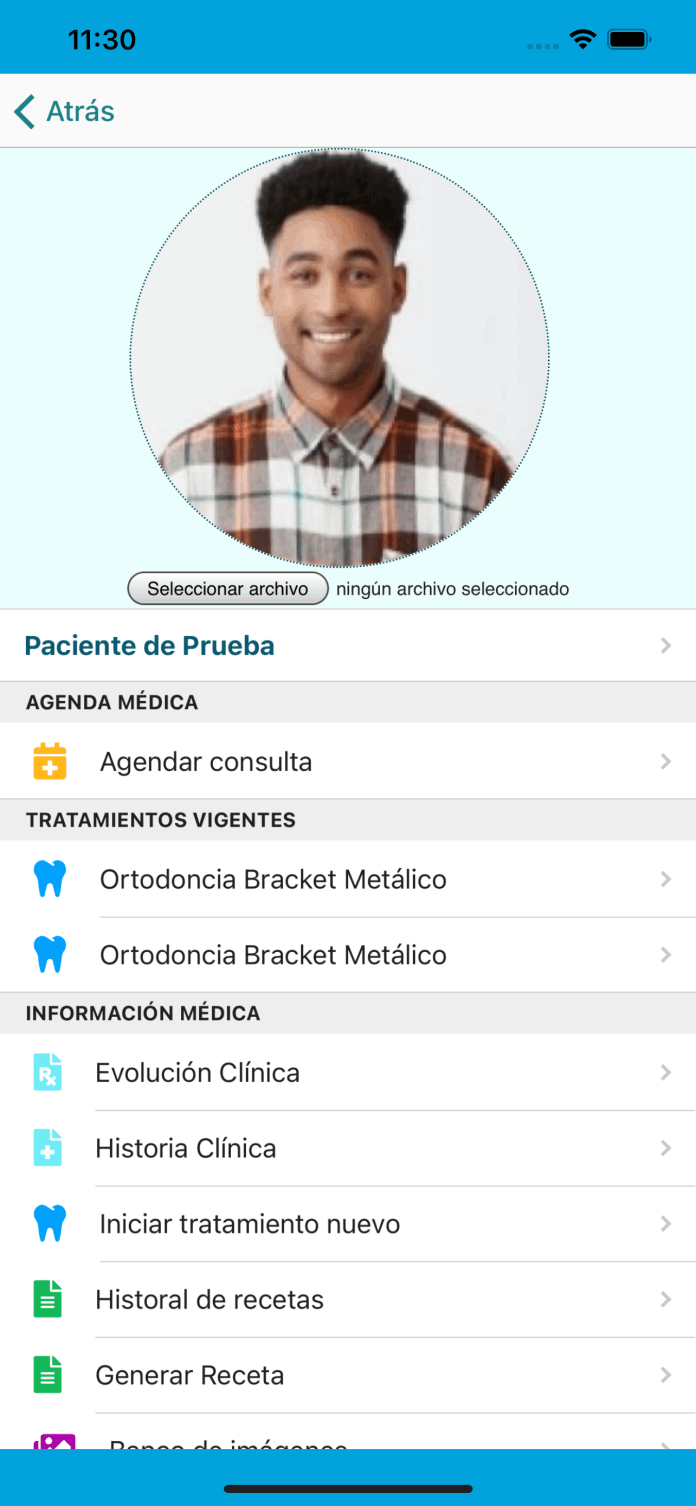Open Evolución Clínica
This screenshot has width=696, height=1506.
coord(348,1073)
